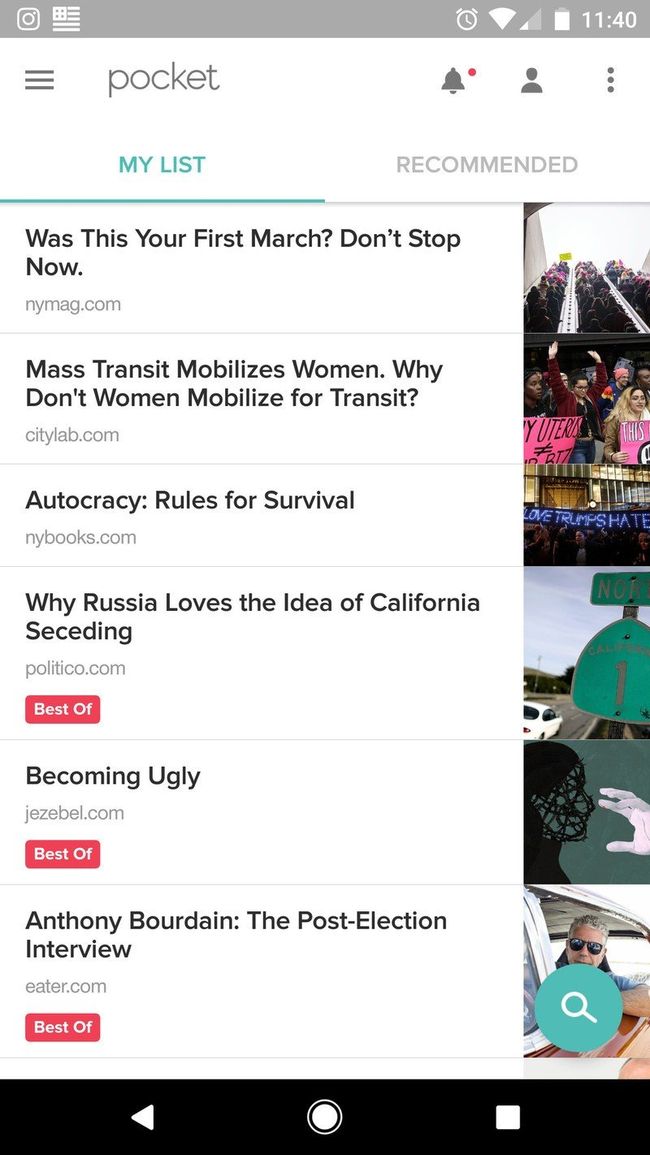Go to the home screen

point(324,1117)
